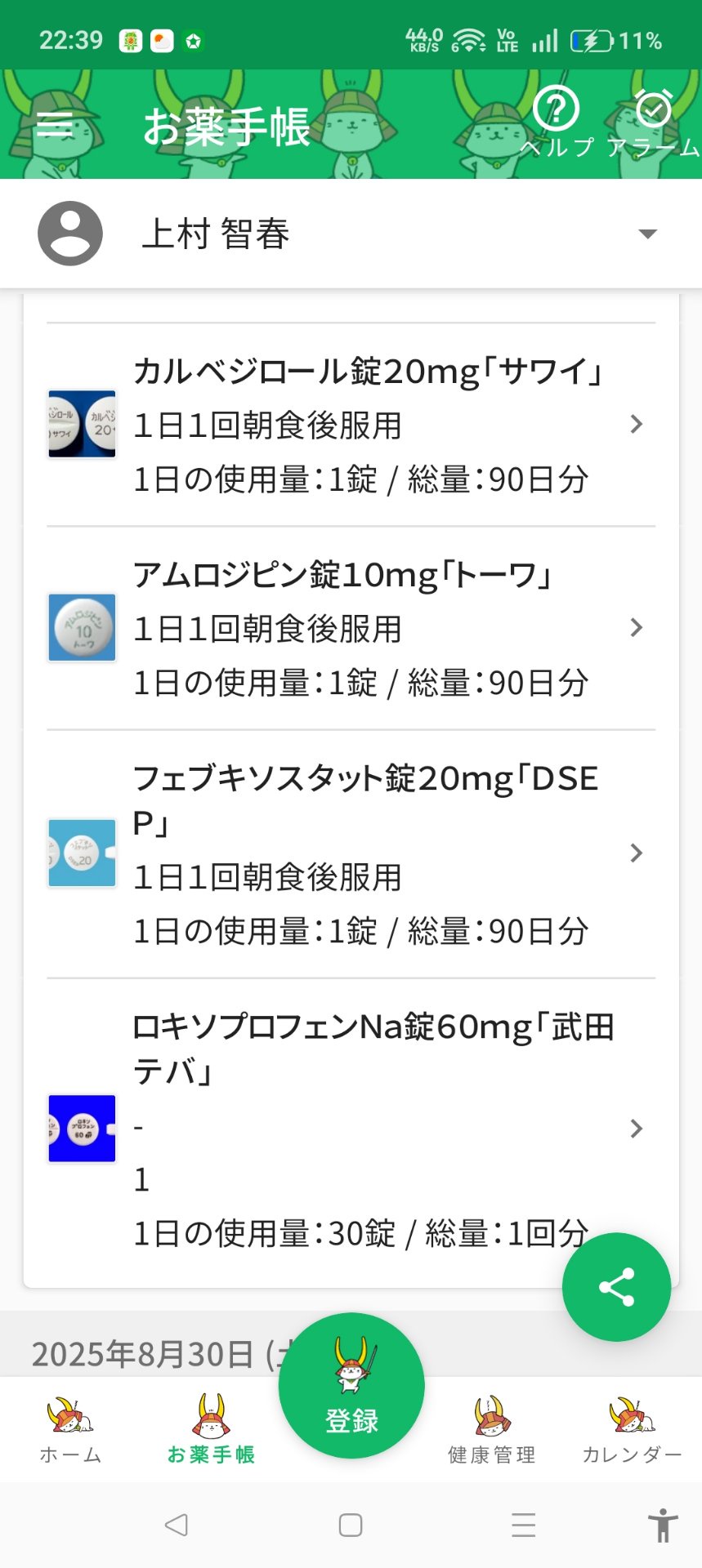This screenshot has height=1568, width=702.
Task: Switch to the 健康管理 tab
Action: pyautogui.click(x=491, y=1429)
